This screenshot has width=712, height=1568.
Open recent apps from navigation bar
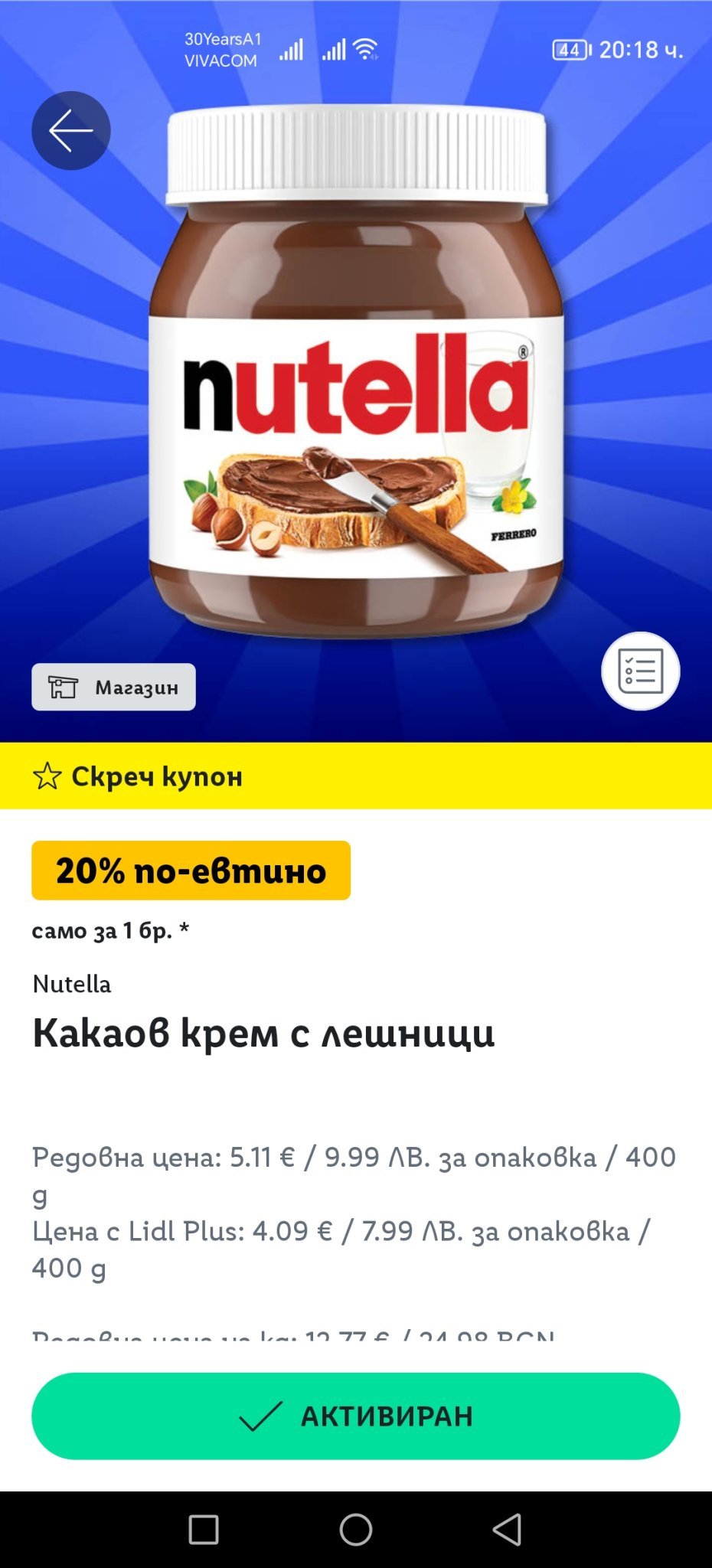(204, 1529)
